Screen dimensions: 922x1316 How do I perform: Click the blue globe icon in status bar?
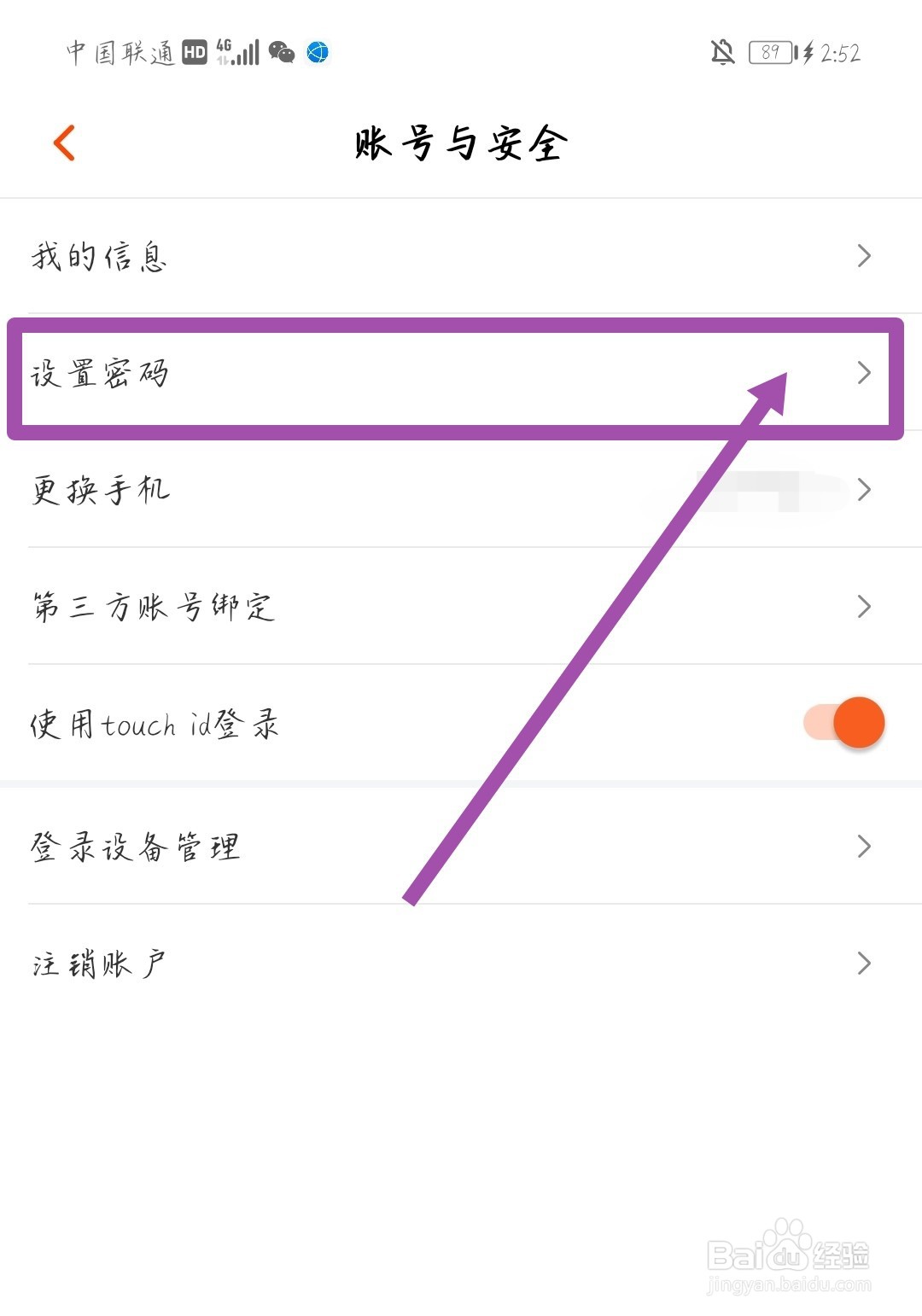(x=316, y=53)
